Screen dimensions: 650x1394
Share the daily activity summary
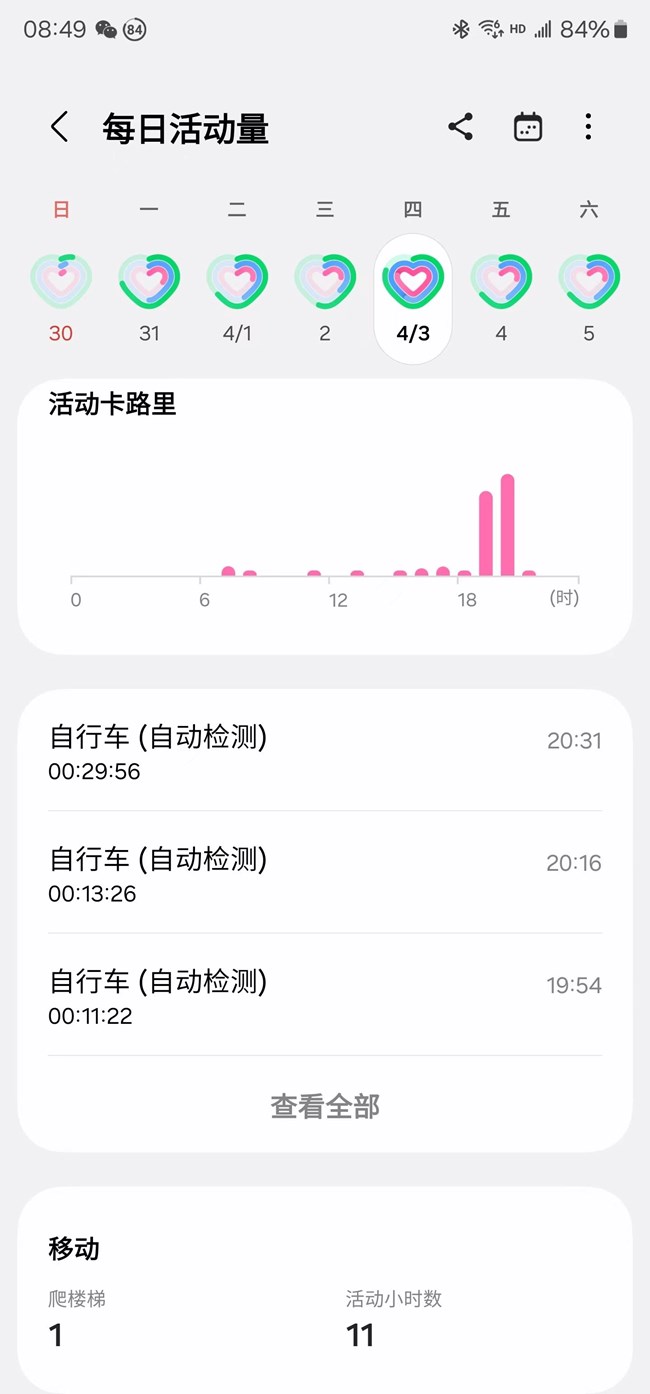460,127
